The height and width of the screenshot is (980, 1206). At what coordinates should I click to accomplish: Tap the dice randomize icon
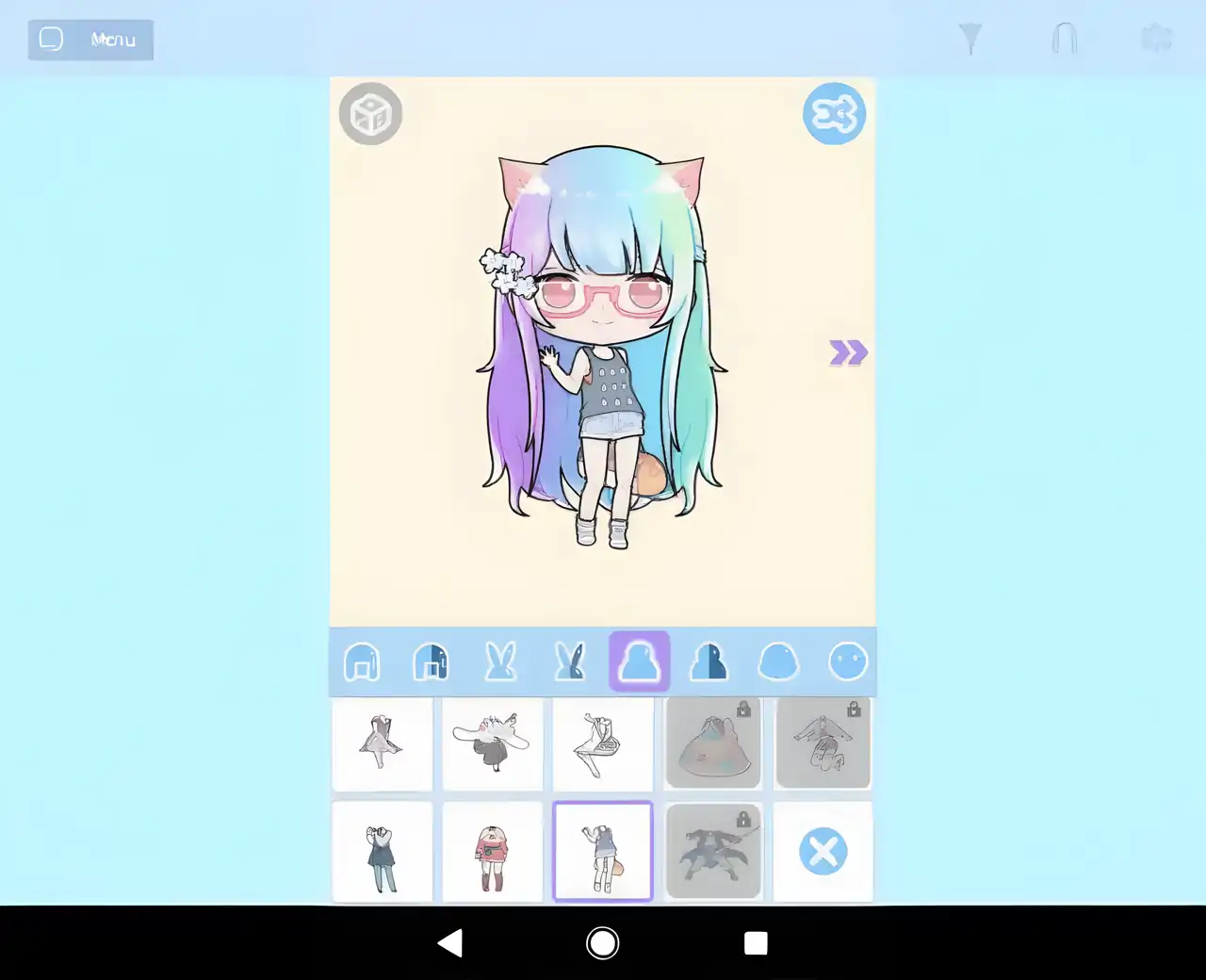pyautogui.click(x=370, y=114)
